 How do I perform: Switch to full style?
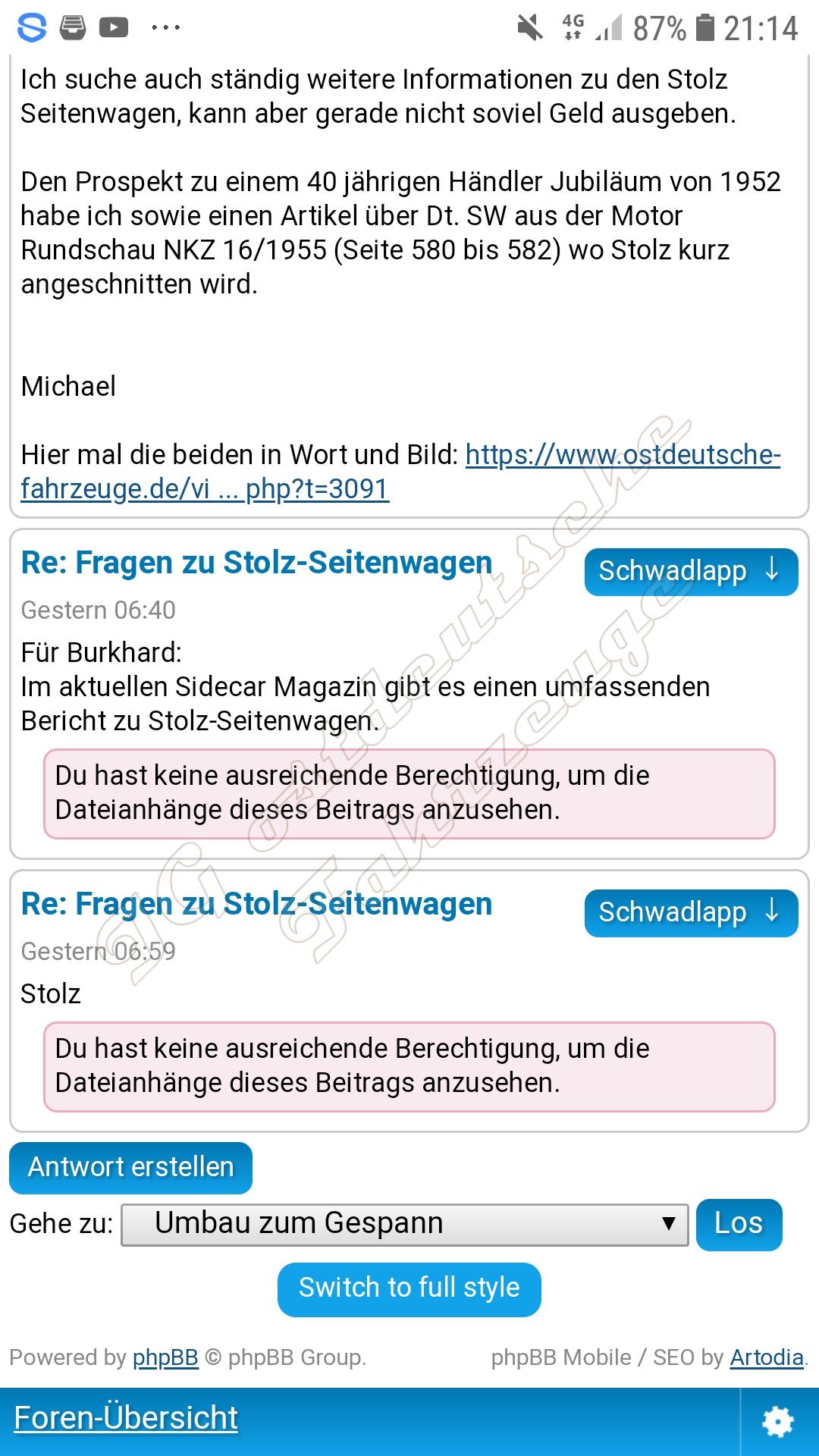[409, 1288]
